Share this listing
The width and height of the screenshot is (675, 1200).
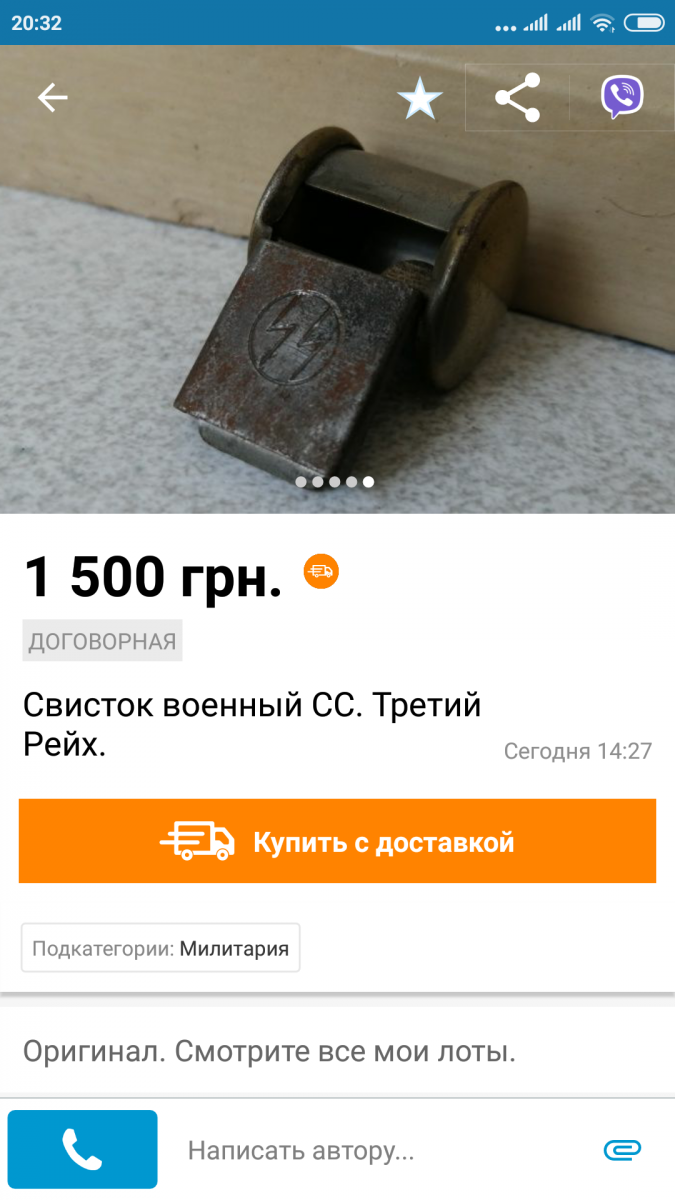(x=517, y=97)
